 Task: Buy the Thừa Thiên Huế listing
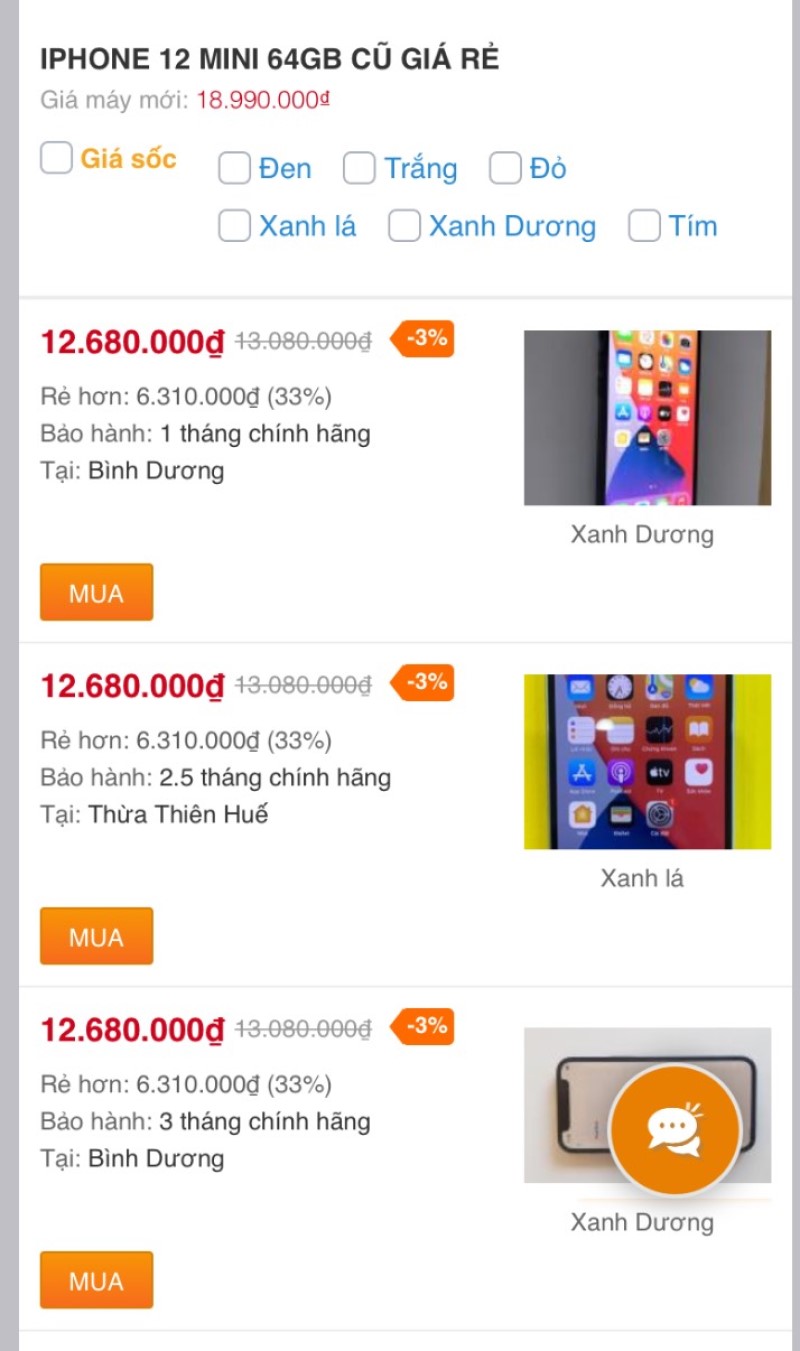(96, 936)
